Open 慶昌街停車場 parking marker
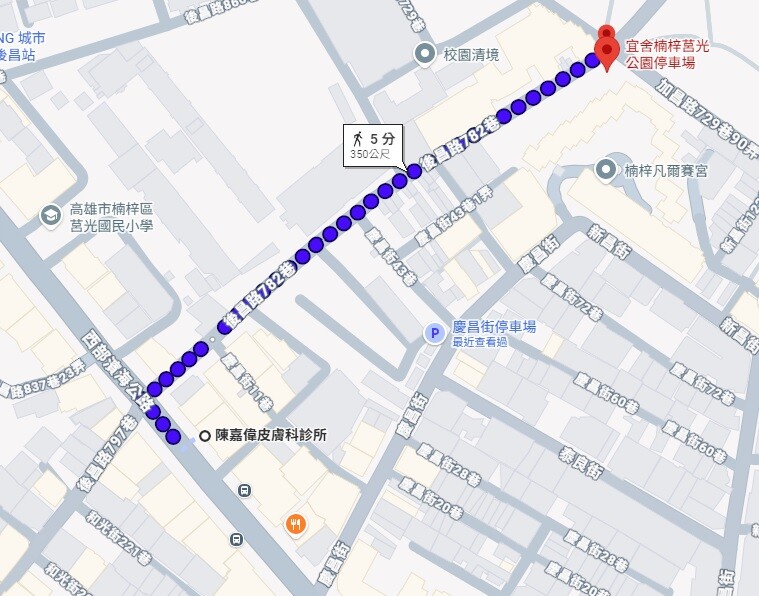Image resolution: width=759 pixels, height=596 pixels. pos(433,334)
